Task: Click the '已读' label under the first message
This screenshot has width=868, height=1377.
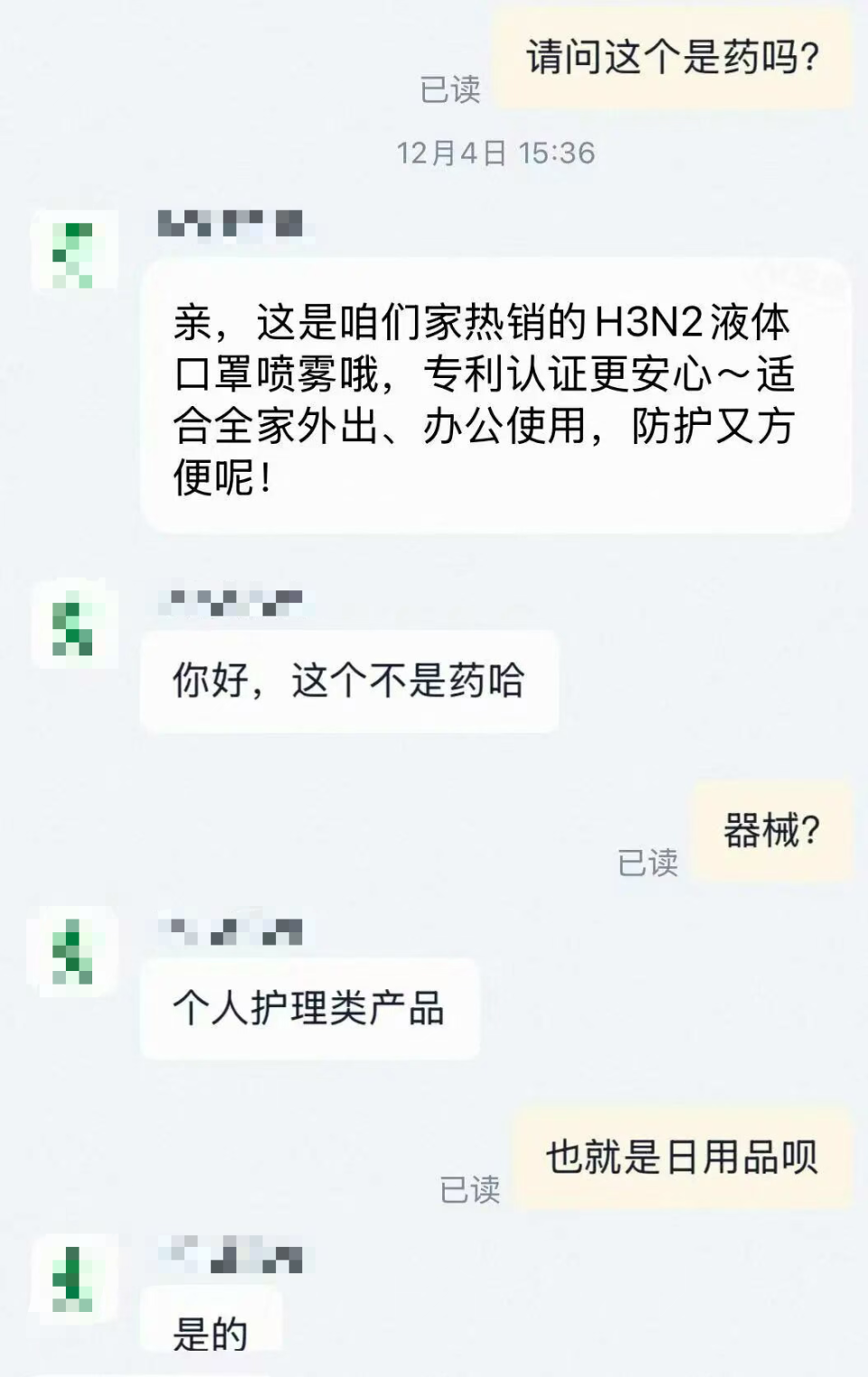Action: pos(451,90)
